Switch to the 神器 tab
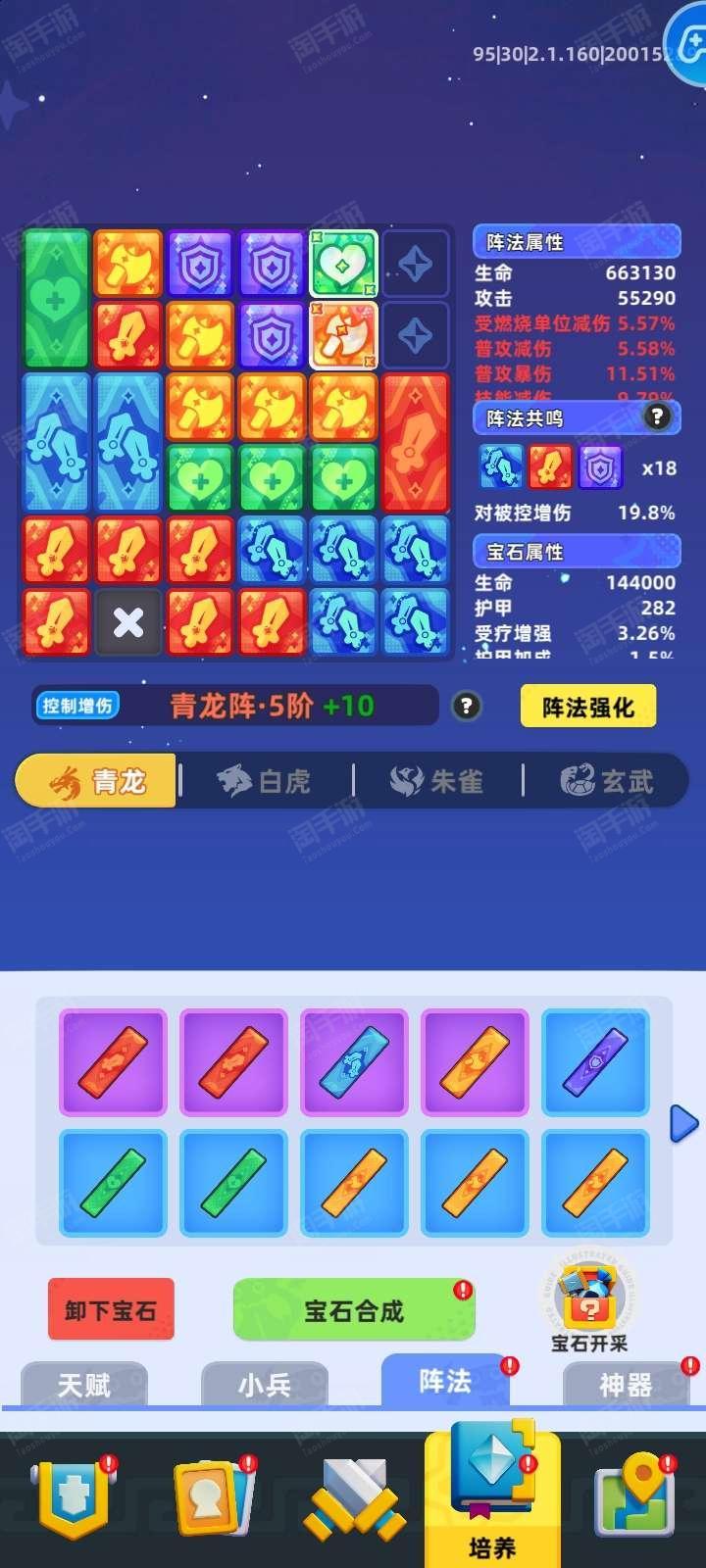 click(x=626, y=1385)
